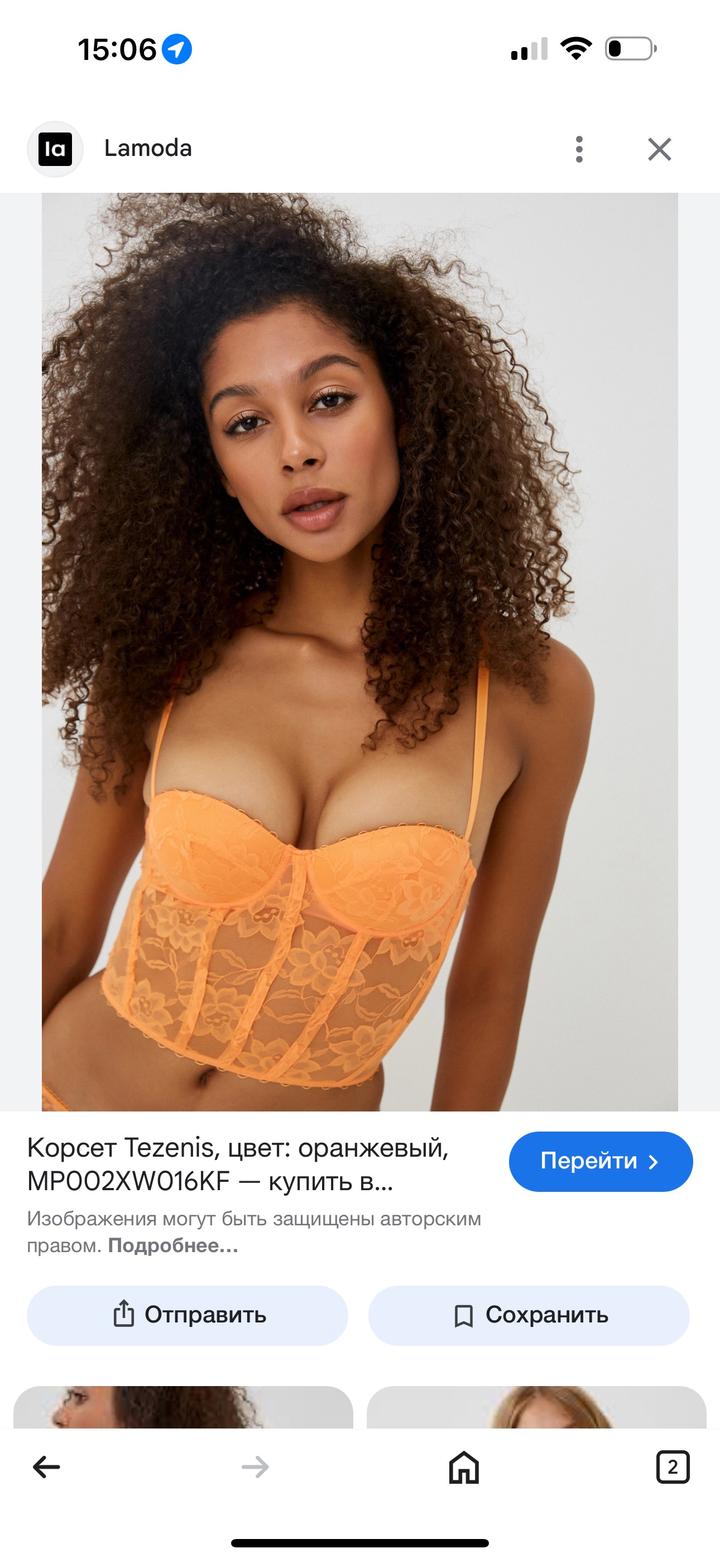
Task: Go back with the browser arrow
Action: click(46, 1467)
